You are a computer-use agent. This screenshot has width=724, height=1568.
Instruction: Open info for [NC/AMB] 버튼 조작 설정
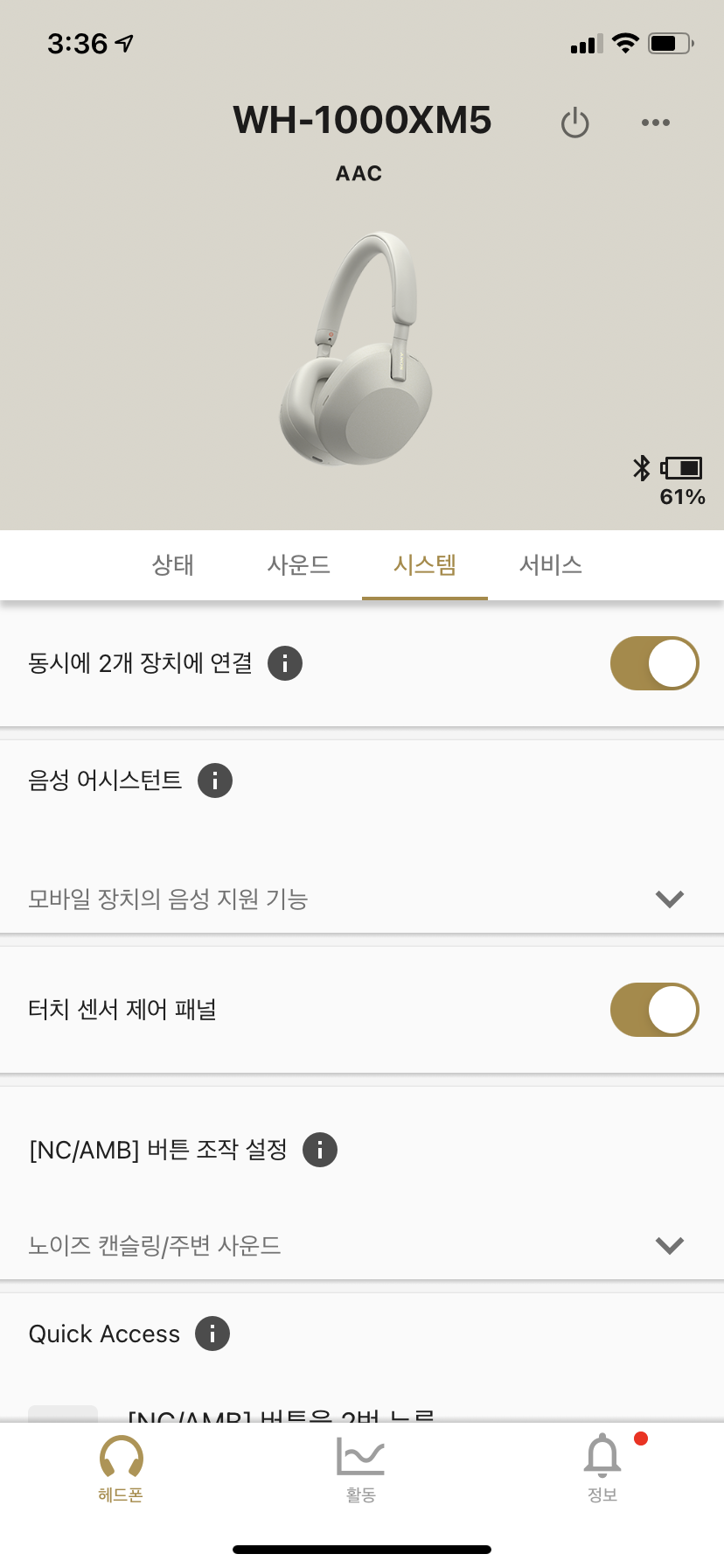coord(320,1150)
